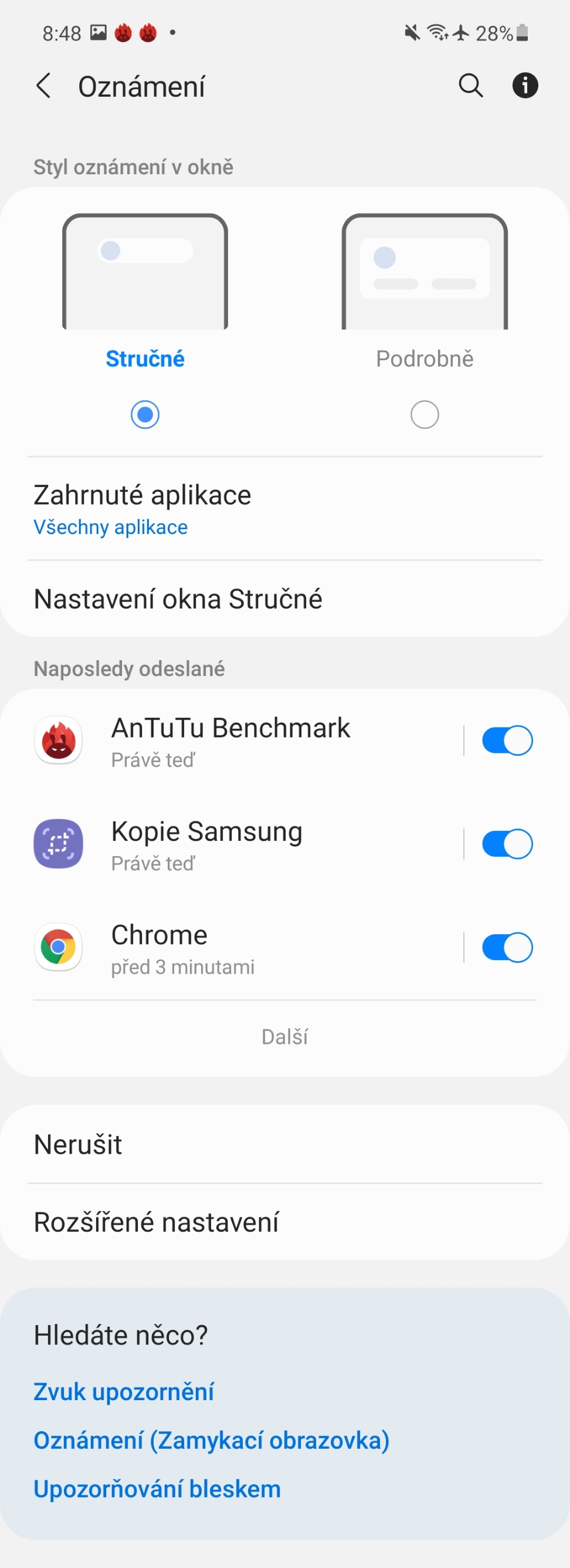570x1568 pixels.
Task: Follow the Zvuk upozornění link
Action: tap(124, 1391)
